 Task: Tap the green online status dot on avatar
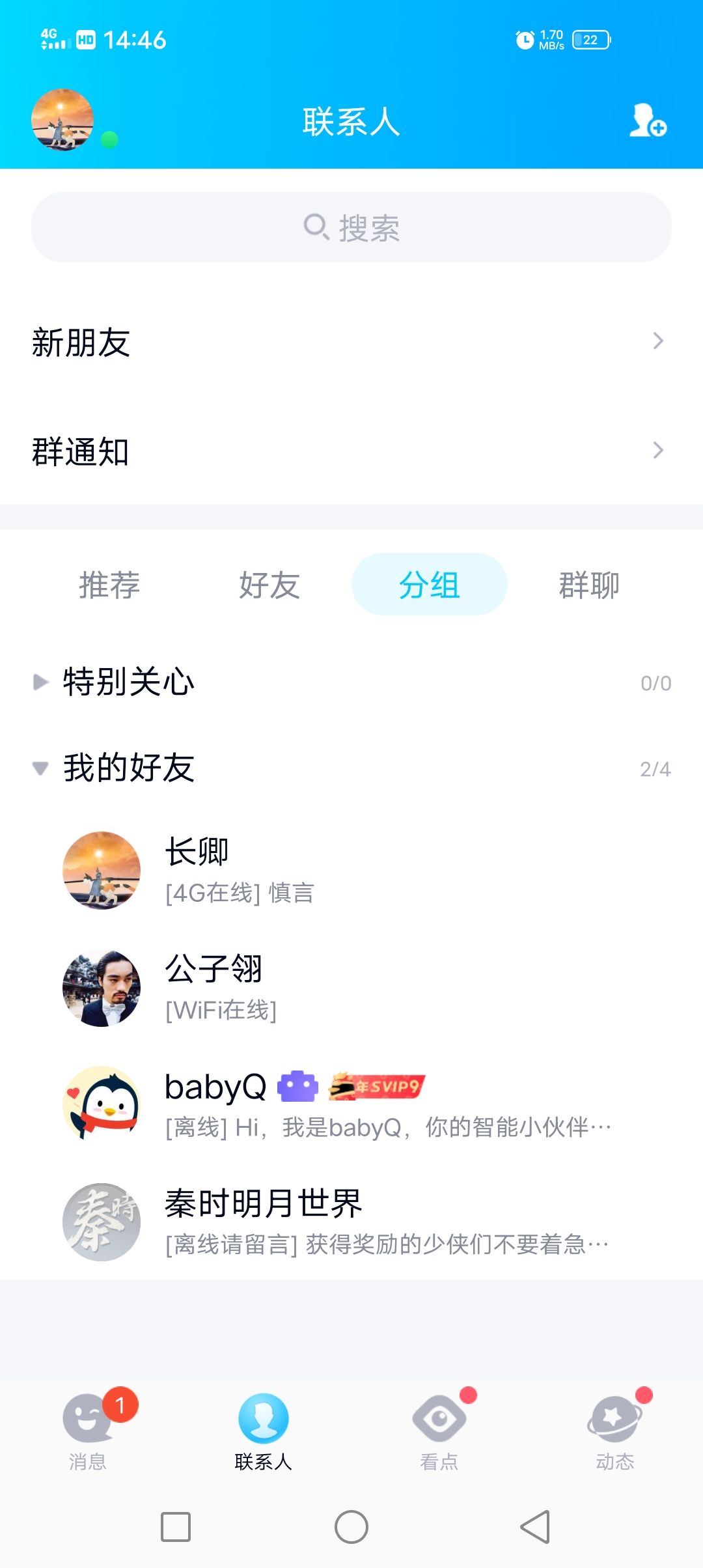tap(109, 138)
